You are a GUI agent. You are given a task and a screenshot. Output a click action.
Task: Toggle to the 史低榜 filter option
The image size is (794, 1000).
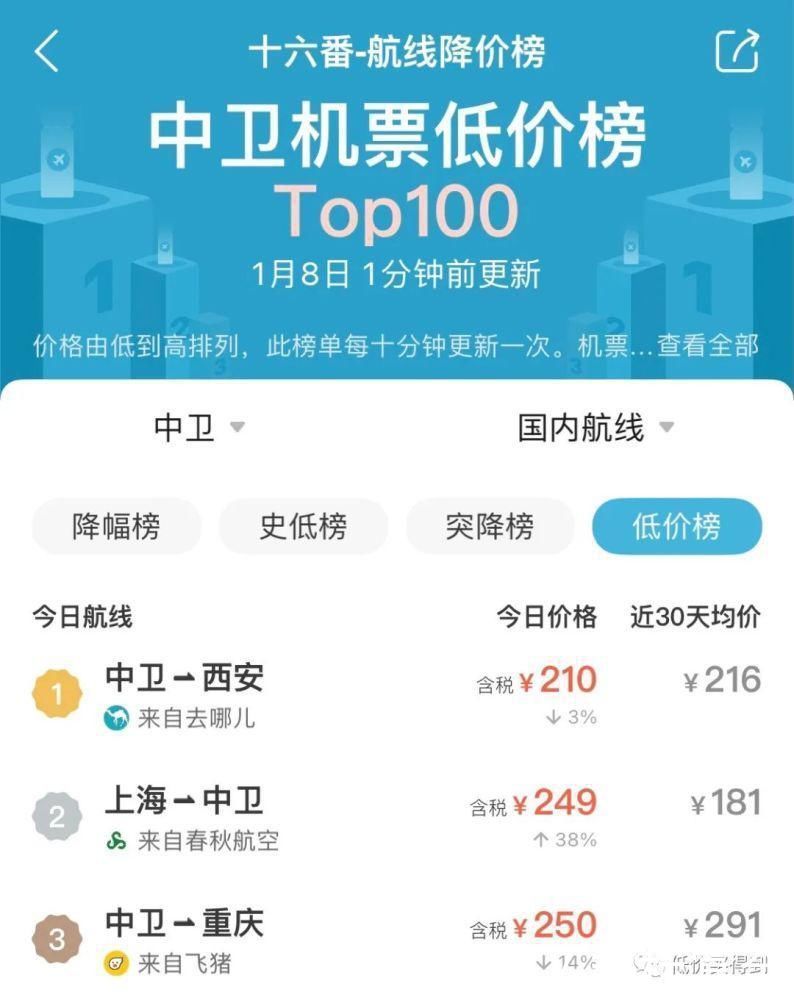[302, 525]
